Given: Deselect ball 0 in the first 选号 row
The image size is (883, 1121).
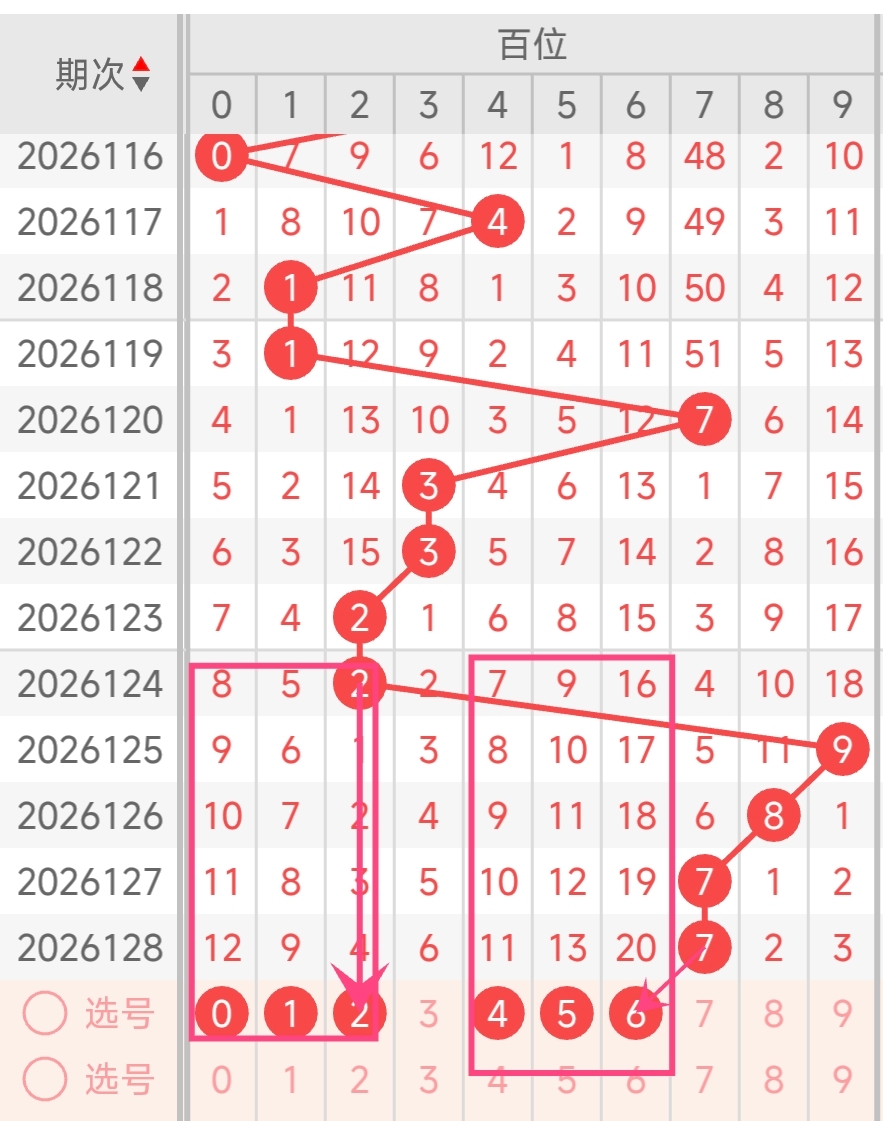Looking at the screenshot, I should (222, 1014).
